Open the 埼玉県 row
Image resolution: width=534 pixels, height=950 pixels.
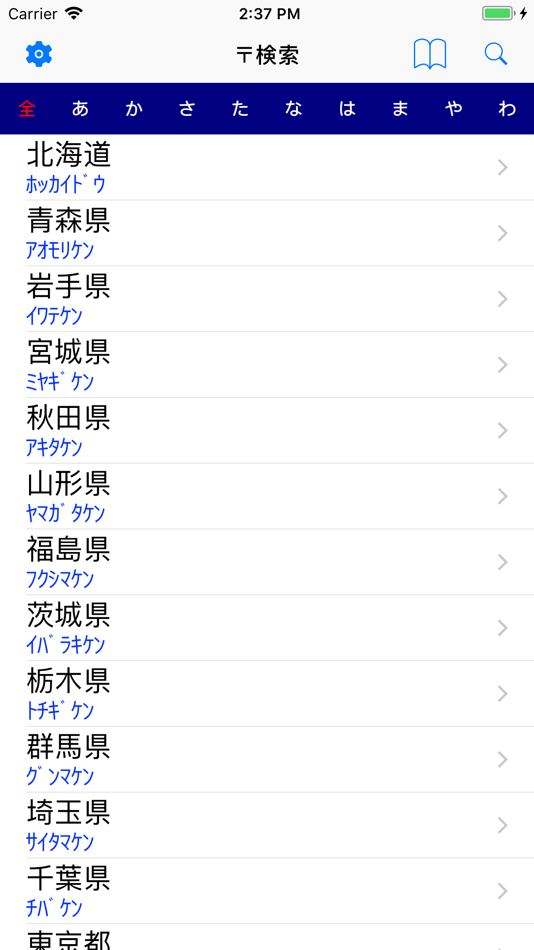click(x=267, y=825)
